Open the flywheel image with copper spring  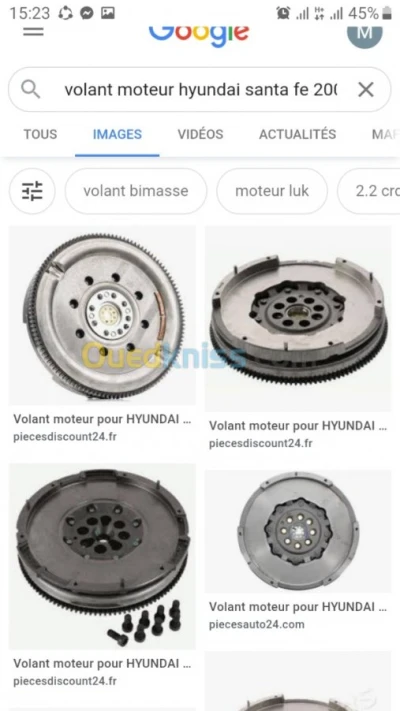click(102, 316)
